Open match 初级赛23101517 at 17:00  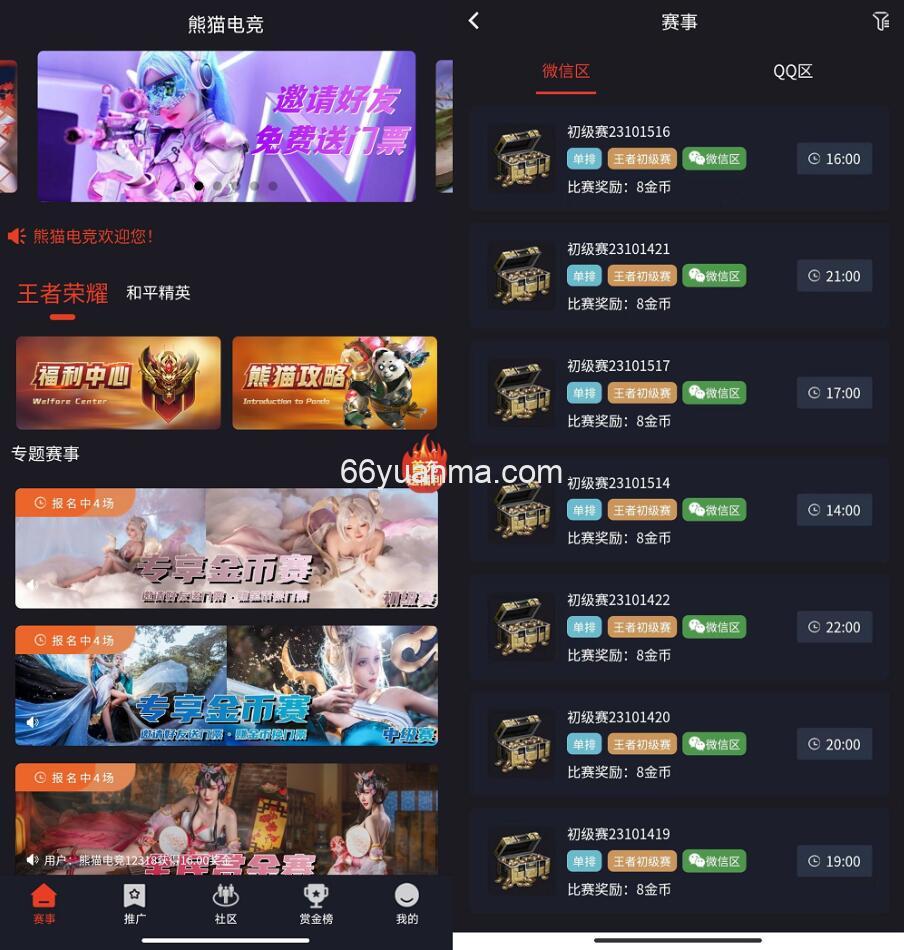[679, 393]
